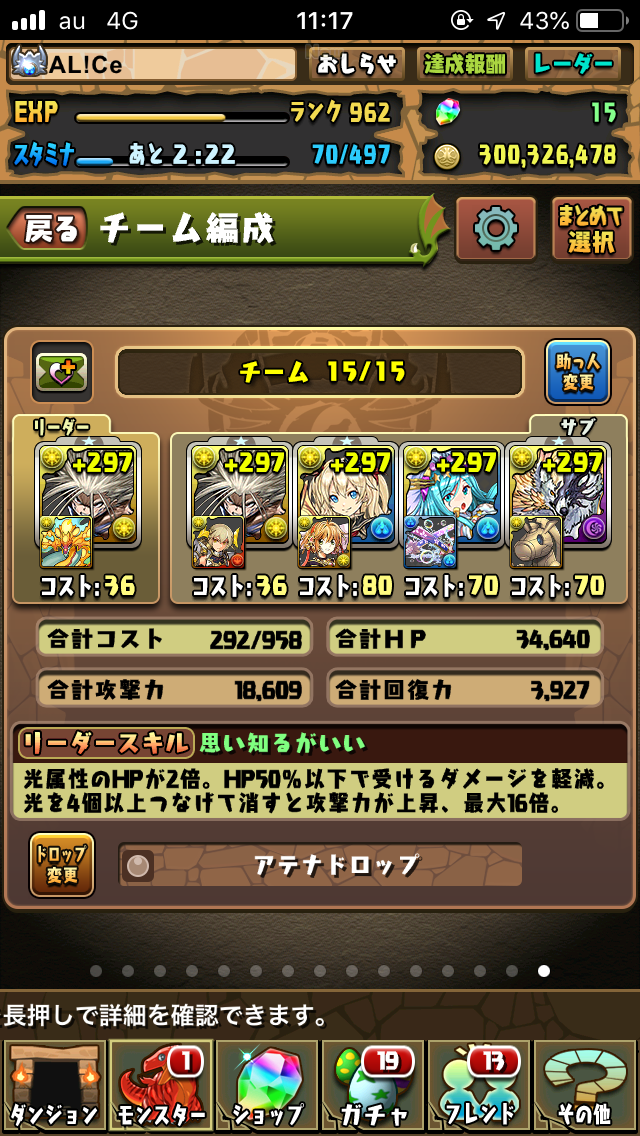The image size is (640, 1136).
Task: Open the レーダー radar button
Action: (x=573, y=64)
